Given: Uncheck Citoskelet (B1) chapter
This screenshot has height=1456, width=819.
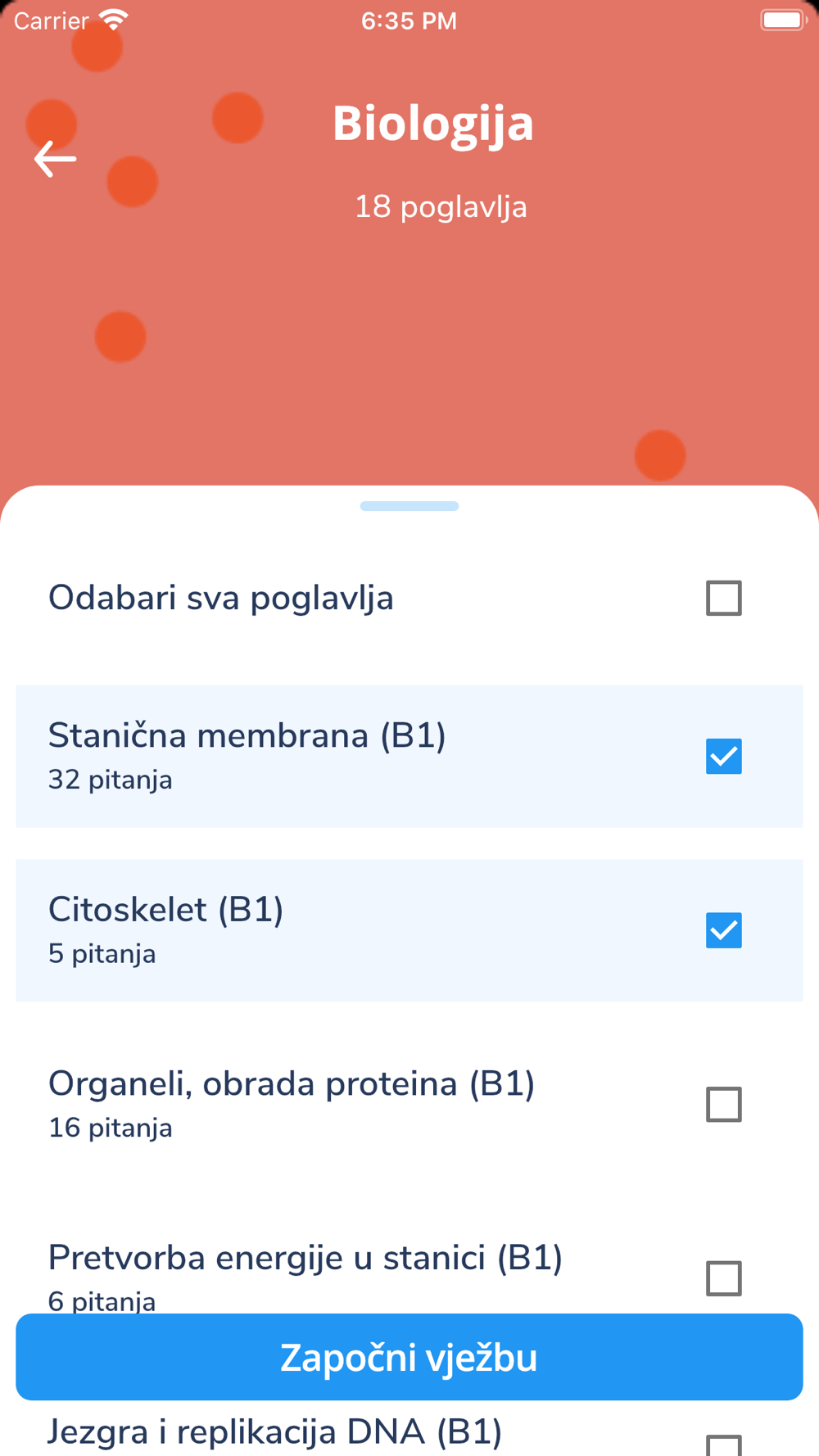Looking at the screenshot, I should pyautogui.click(x=724, y=930).
